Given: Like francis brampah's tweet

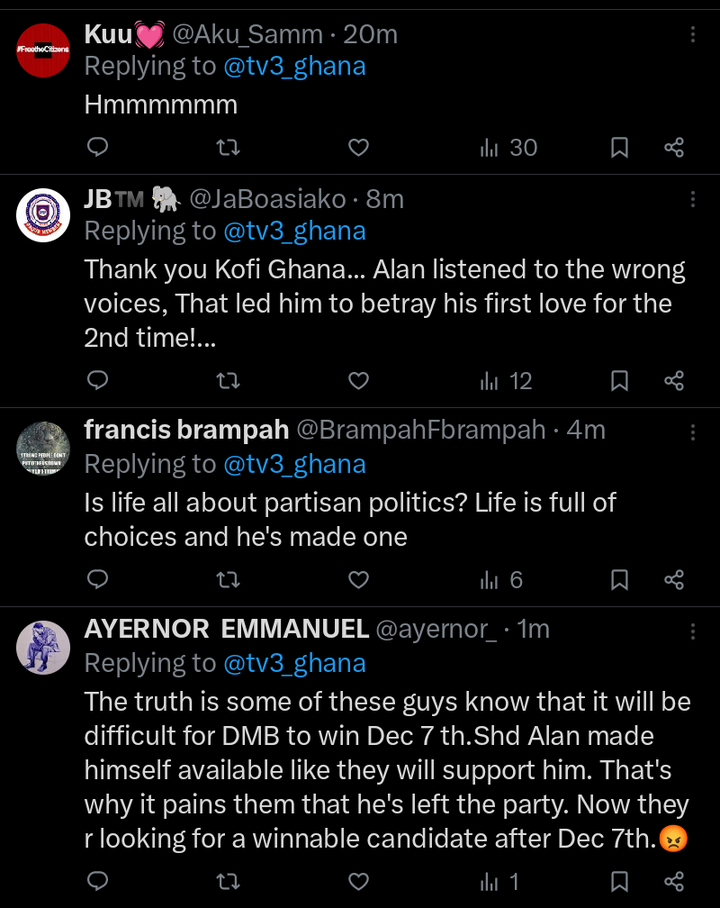Looking at the screenshot, I should [x=358, y=580].
